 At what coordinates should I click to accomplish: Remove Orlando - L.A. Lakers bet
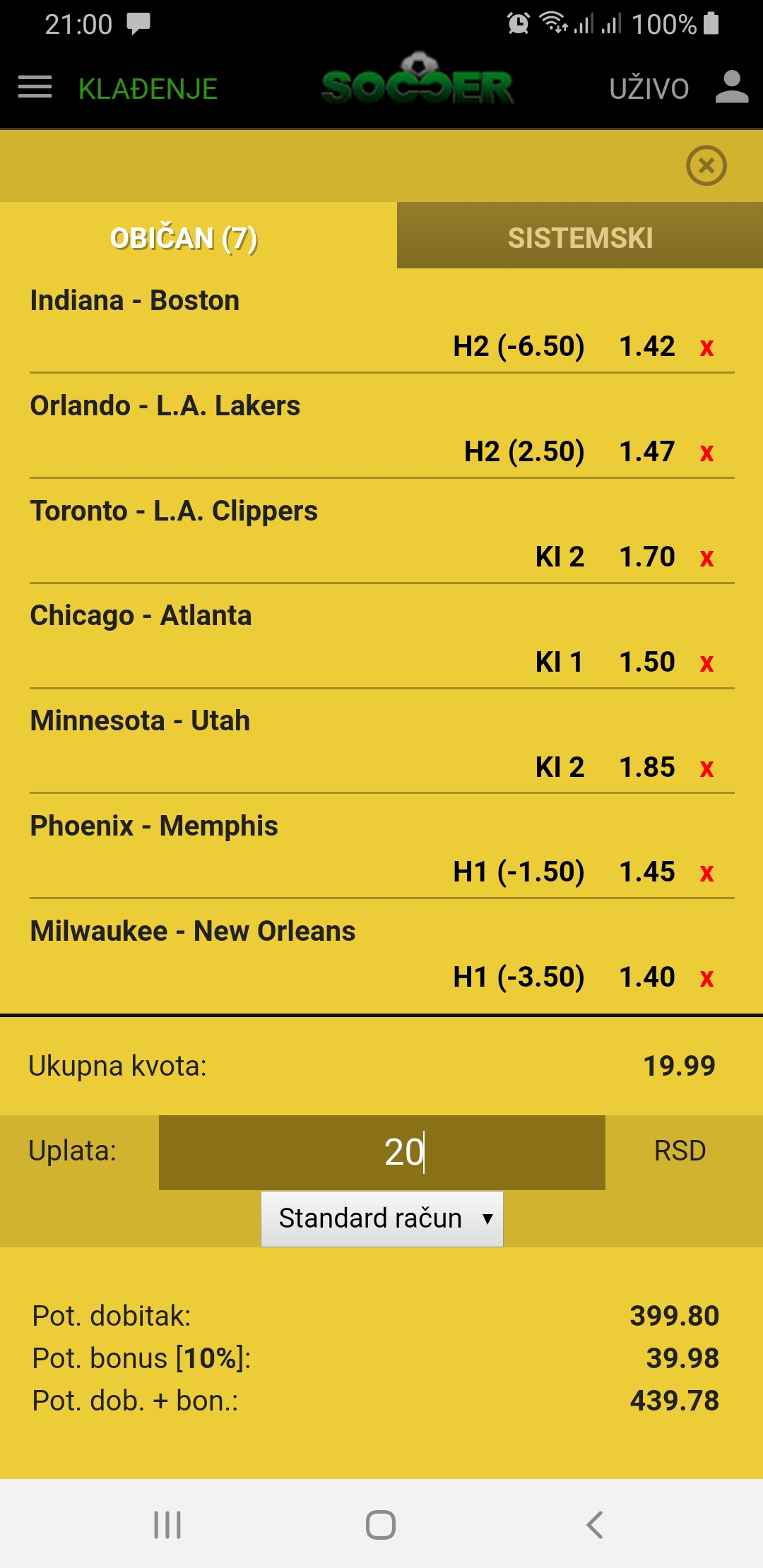coord(706,453)
